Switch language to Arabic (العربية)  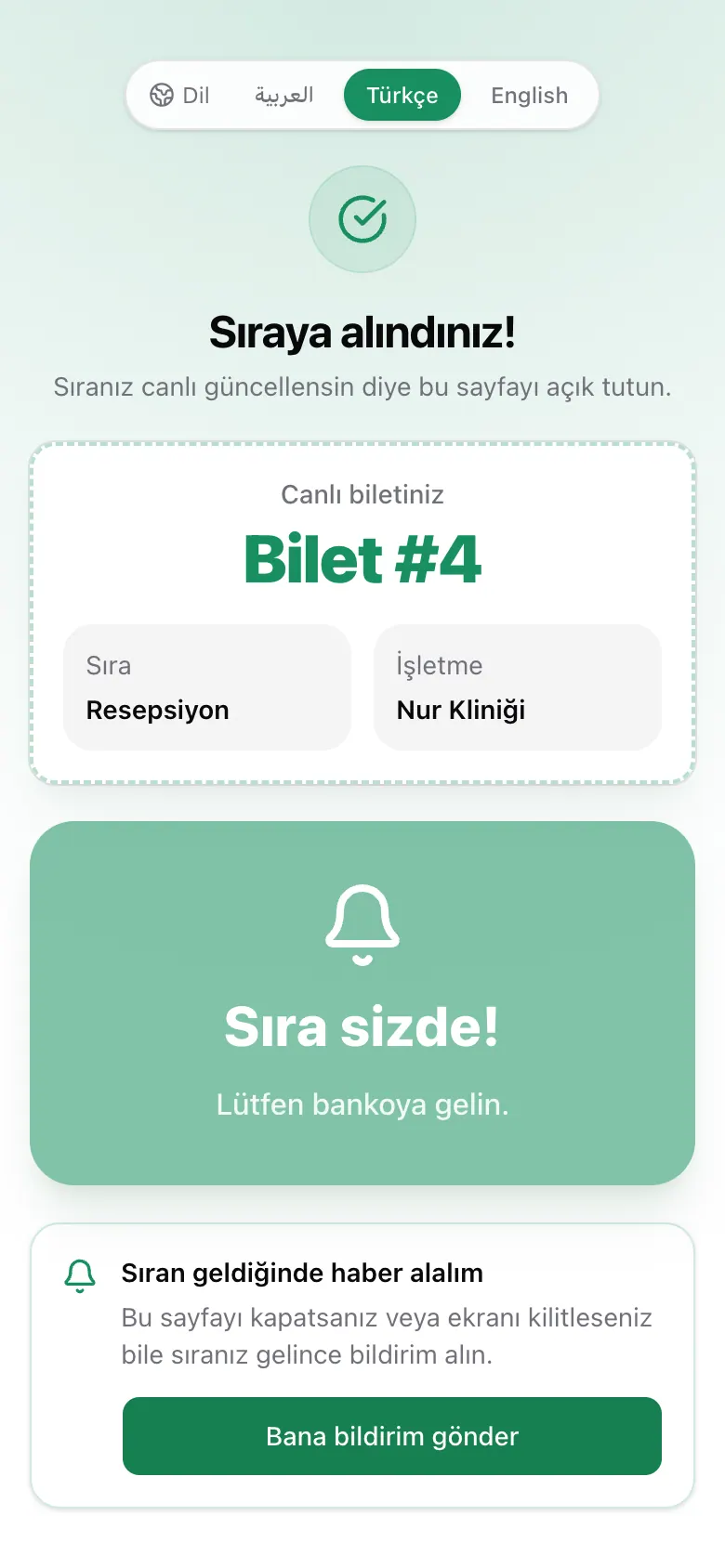pyautogui.click(x=284, y=96)
